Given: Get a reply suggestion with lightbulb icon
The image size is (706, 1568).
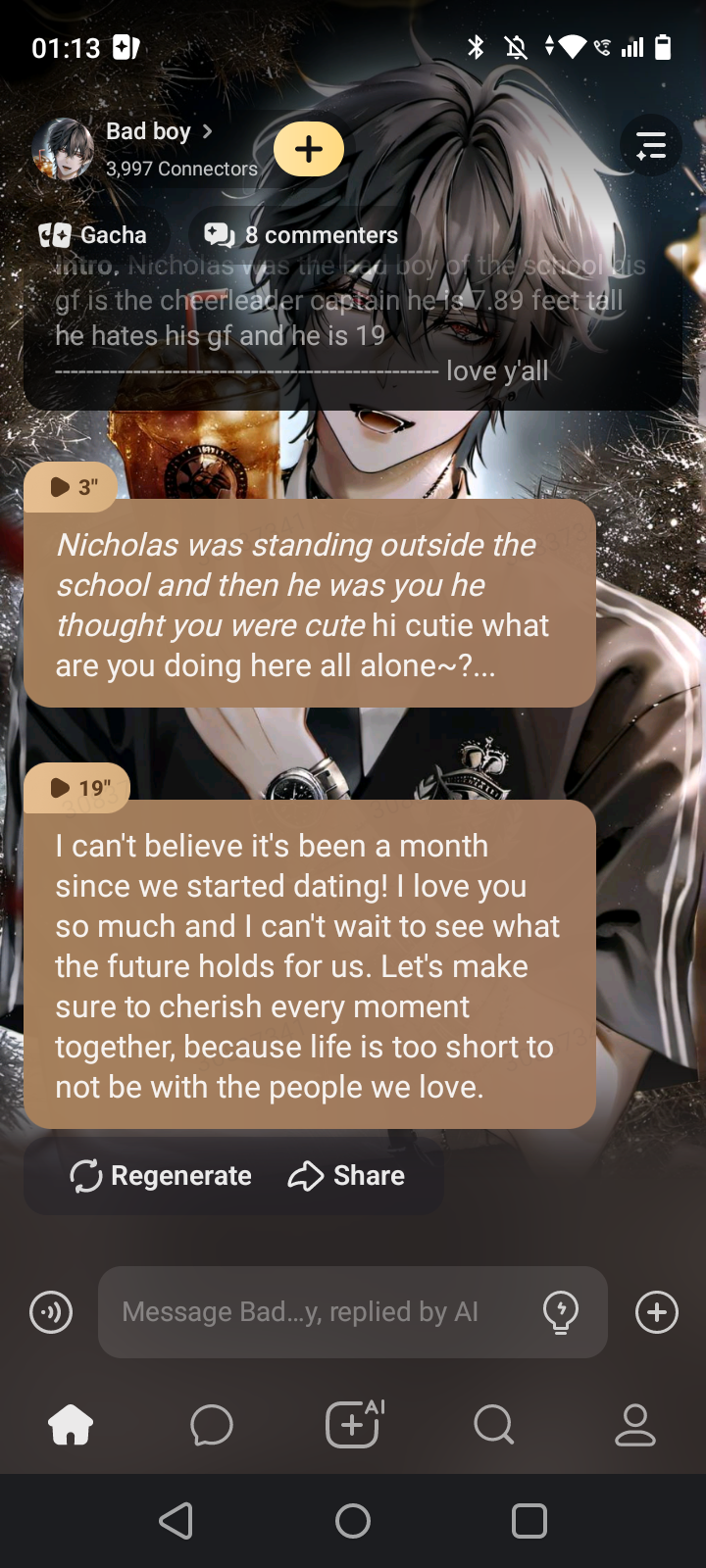Looking at the screenshot, I should (x=561, y=1312).
